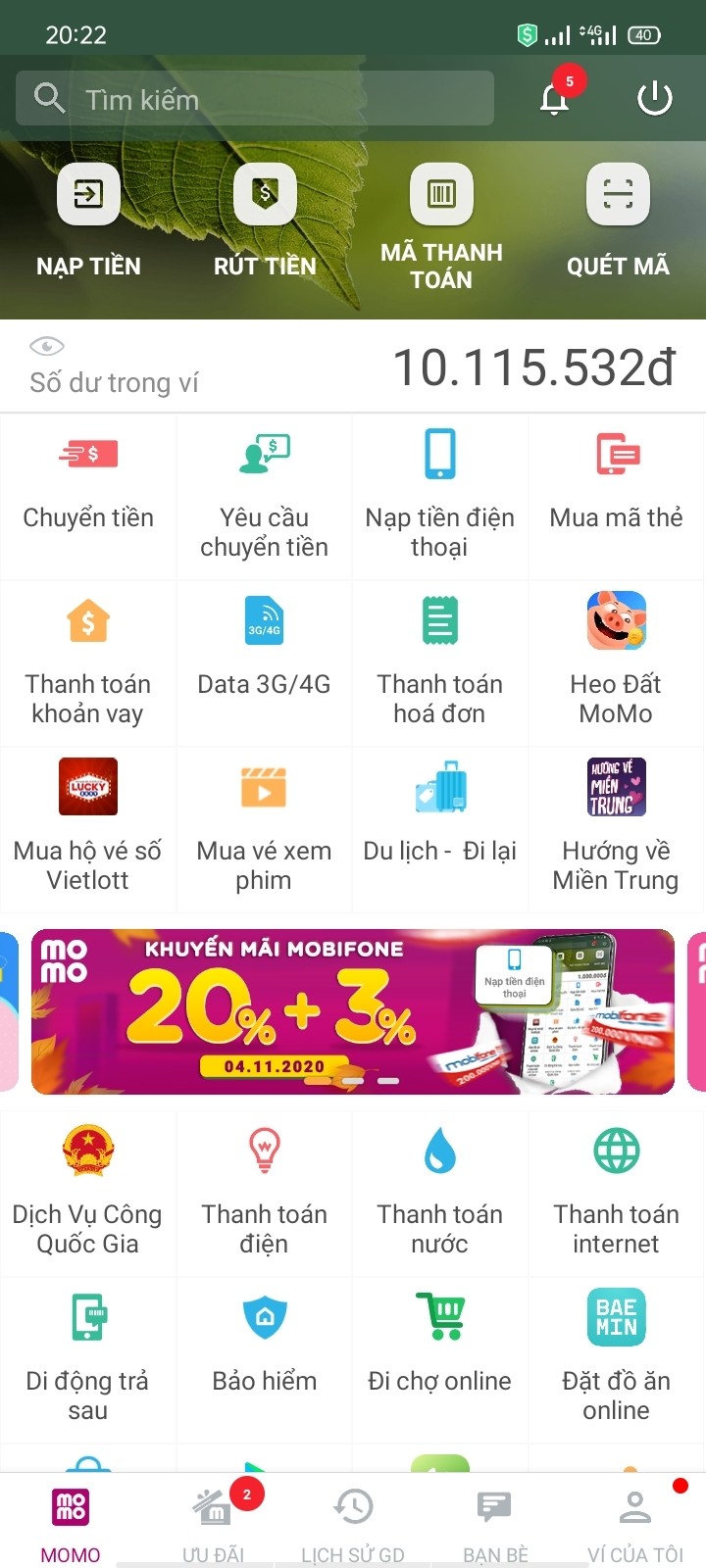Switch to the Lịch sử GD tab
Screen dimensions: 706x1568
(x=353, y=1524)
